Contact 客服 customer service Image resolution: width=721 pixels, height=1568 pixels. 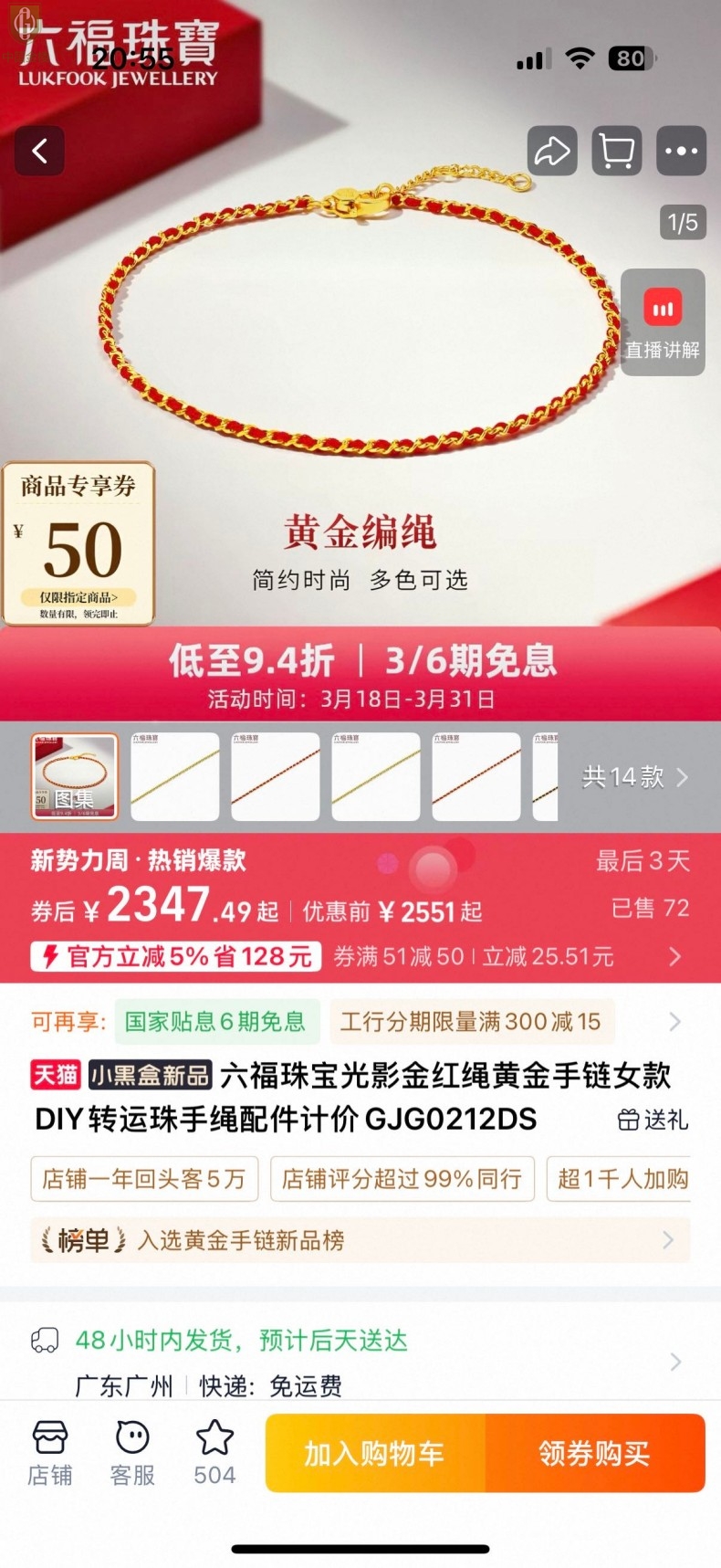pyautogui.click(x=132, y=1453)
